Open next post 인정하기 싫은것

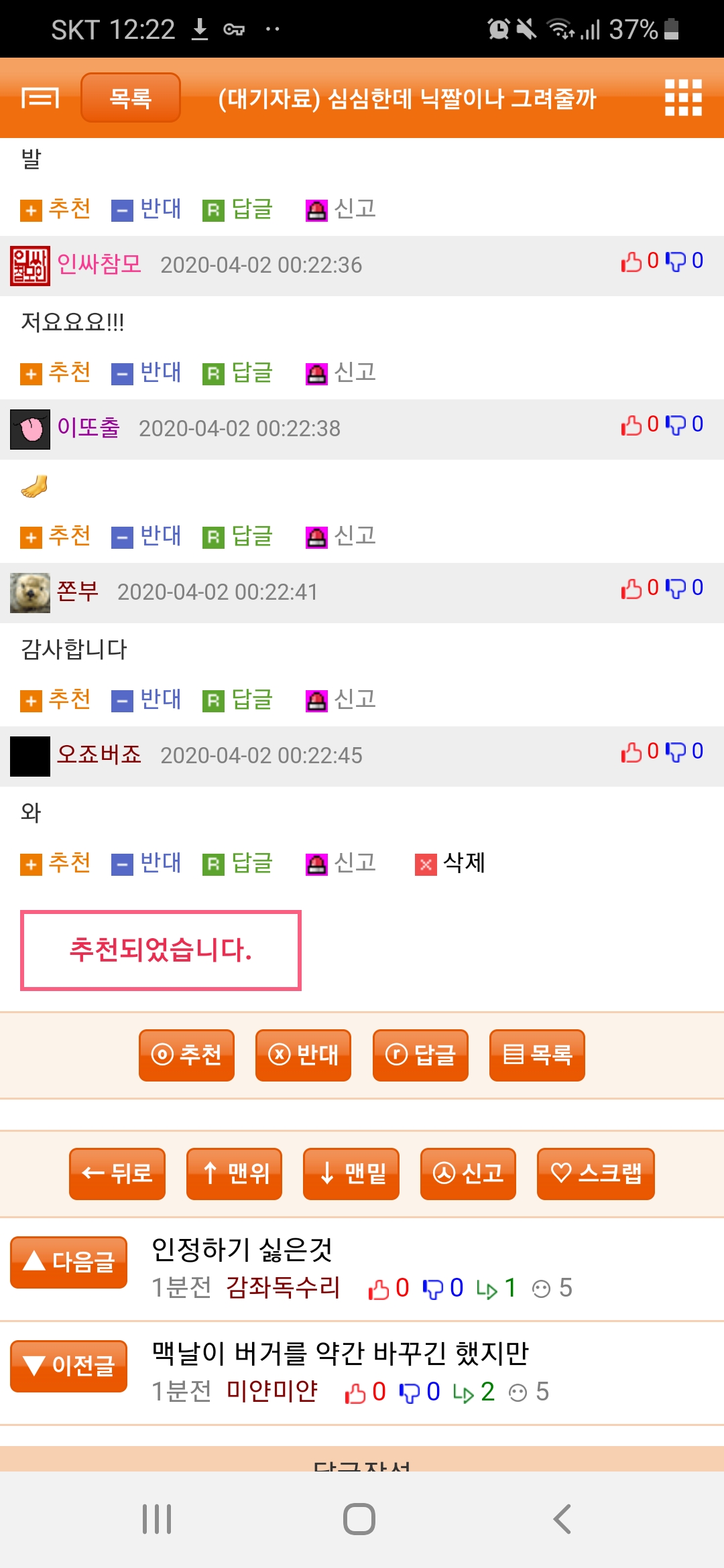242,1250
